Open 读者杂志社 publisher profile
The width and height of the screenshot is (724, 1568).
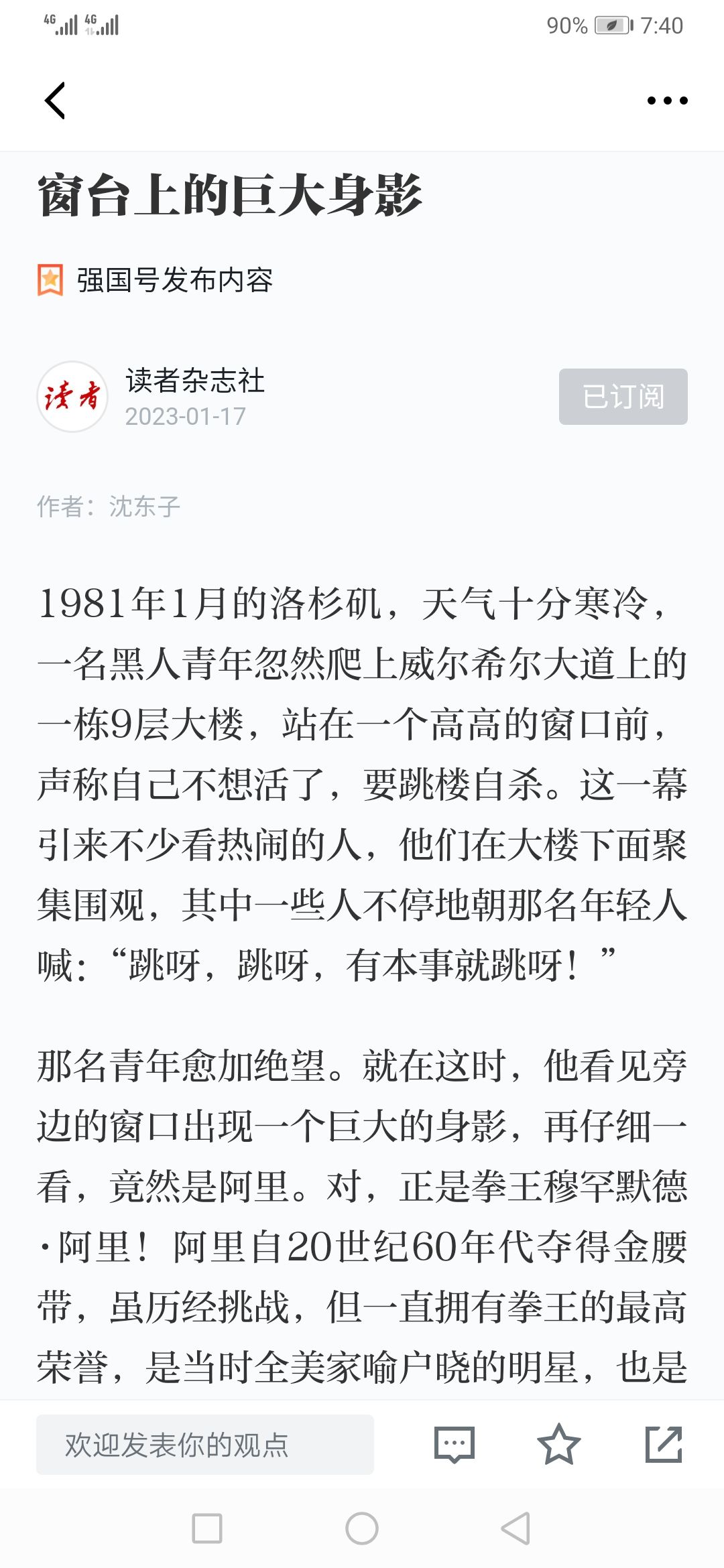(195, 381)
